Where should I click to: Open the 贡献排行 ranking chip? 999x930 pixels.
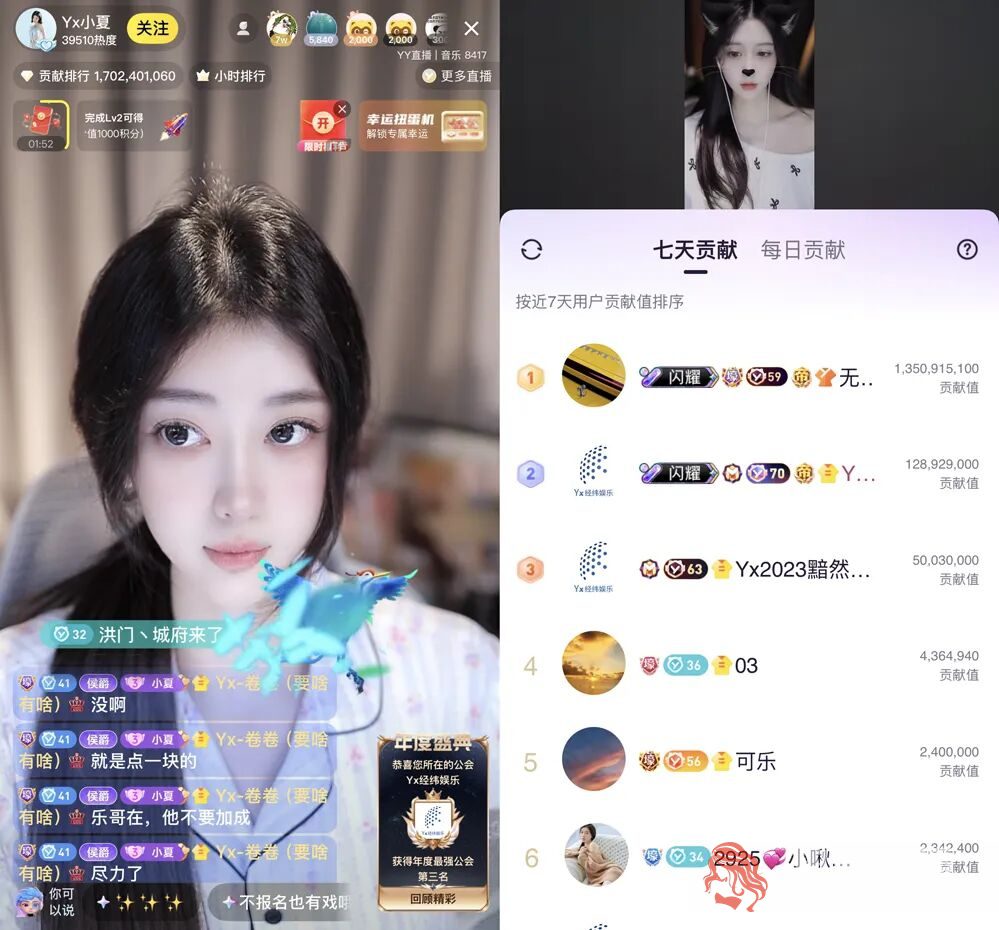(98, 76)
